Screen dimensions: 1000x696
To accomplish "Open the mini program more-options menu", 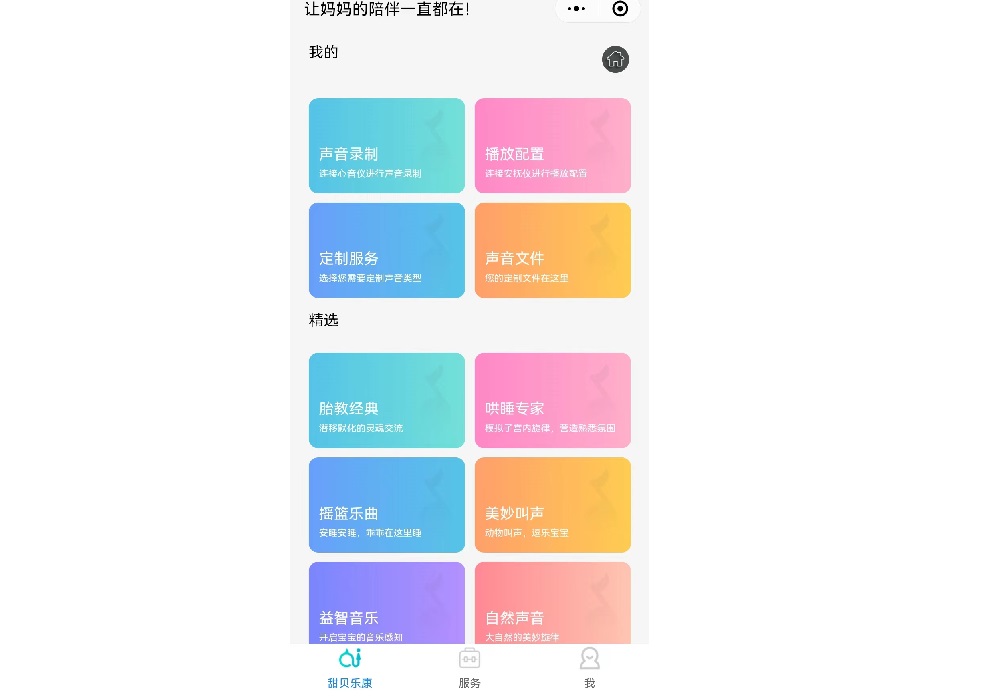I will point(576,9).
